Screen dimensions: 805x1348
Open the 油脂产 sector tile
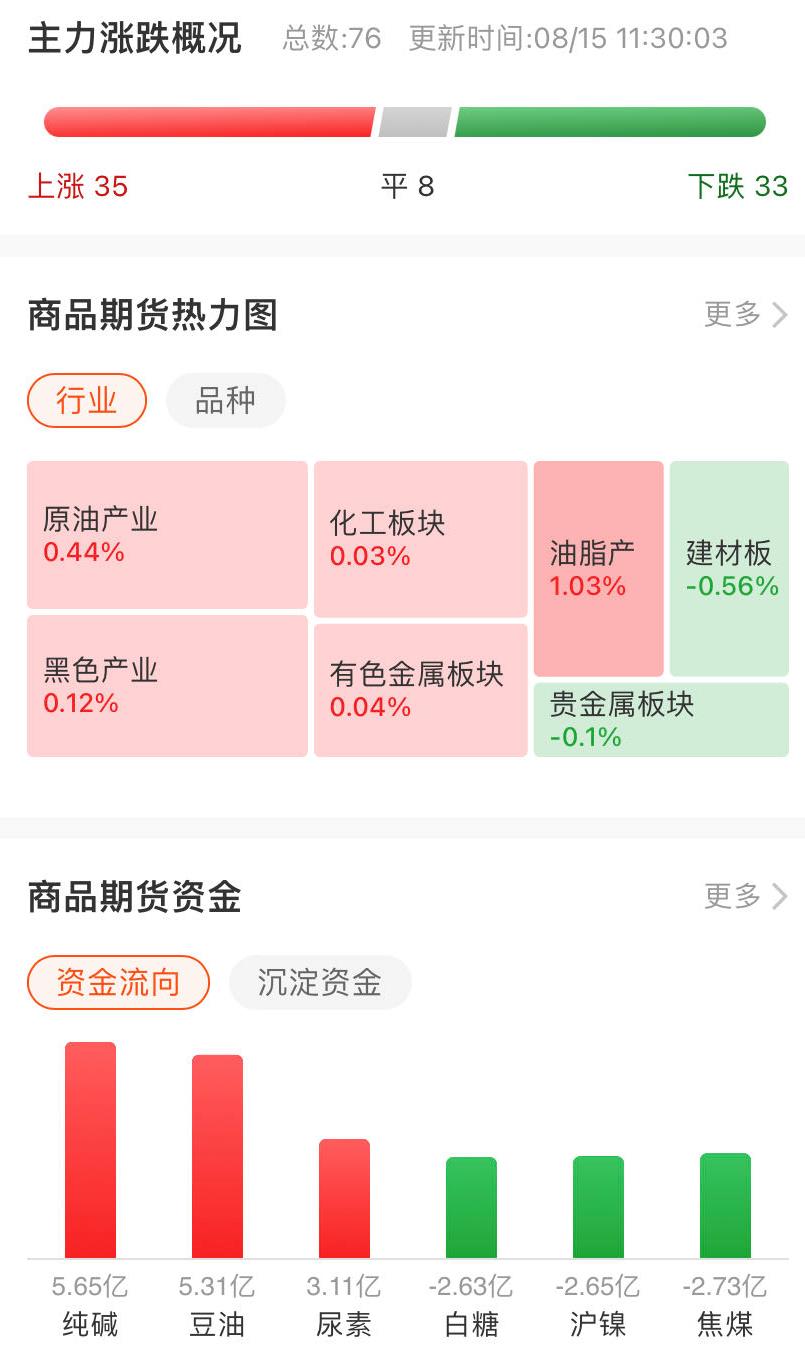[x=598, y=568]
